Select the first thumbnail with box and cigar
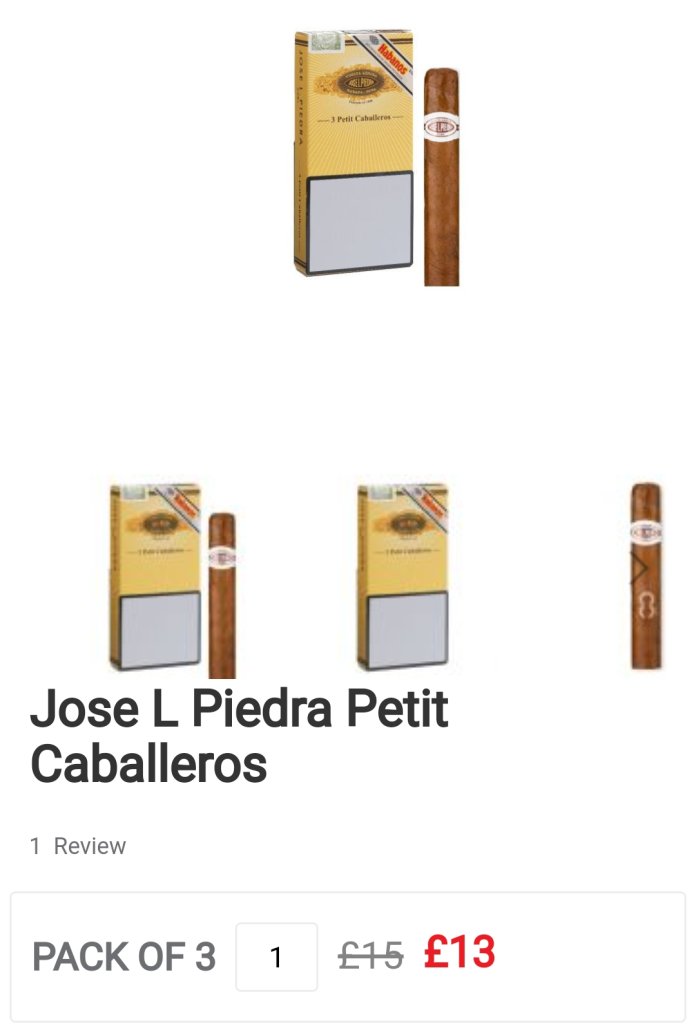 click(x=172, y=577)
